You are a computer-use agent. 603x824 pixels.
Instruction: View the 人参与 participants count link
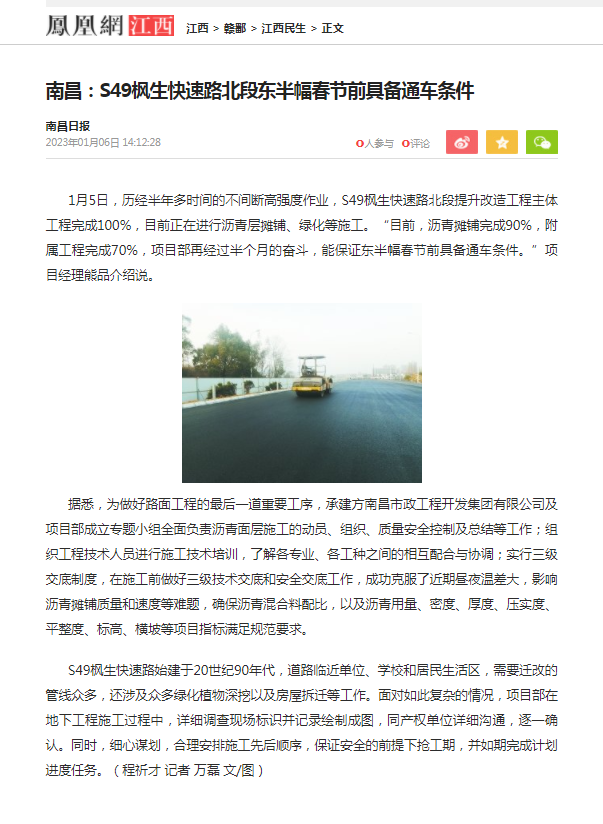coord(375,144)
